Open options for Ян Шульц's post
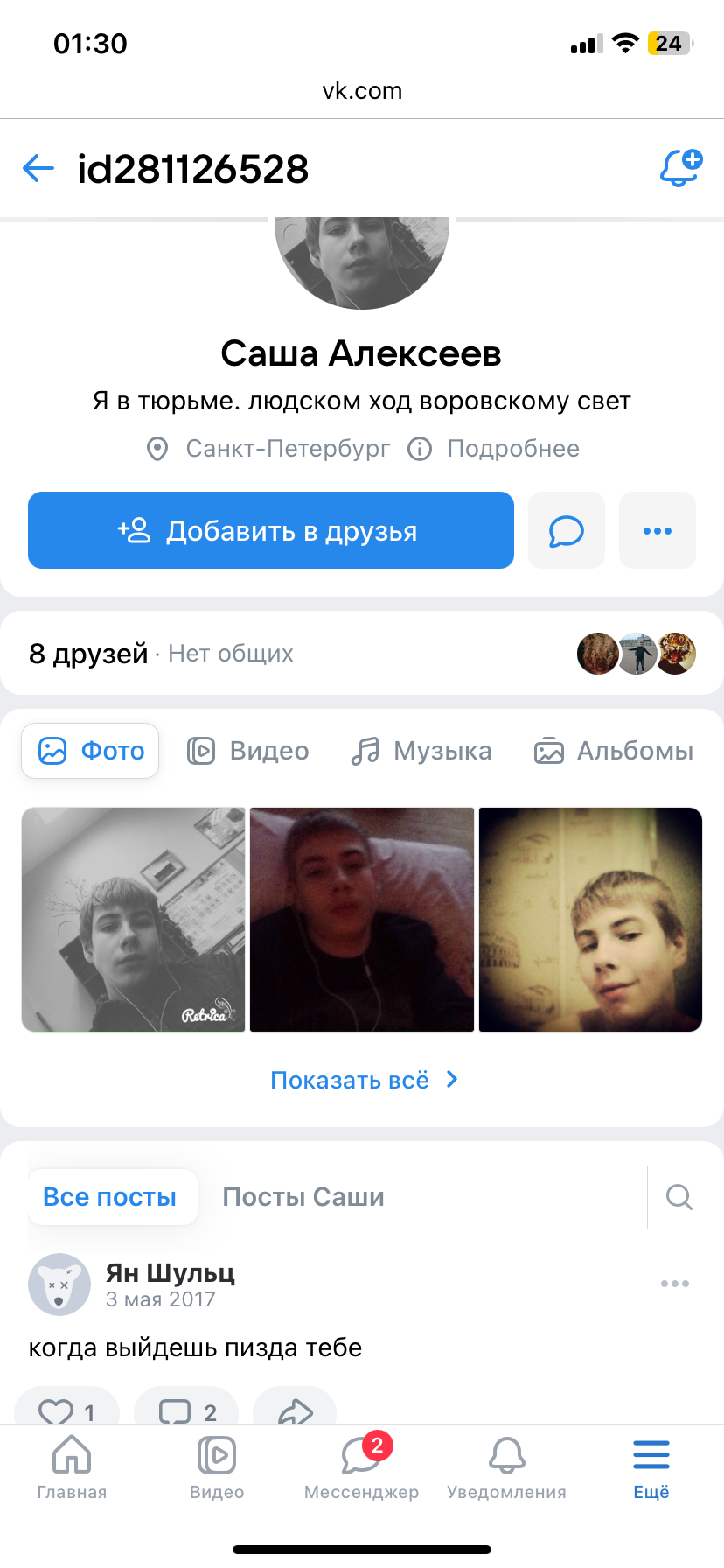Screen dimensions: 724x1568 click(674, 1284)
